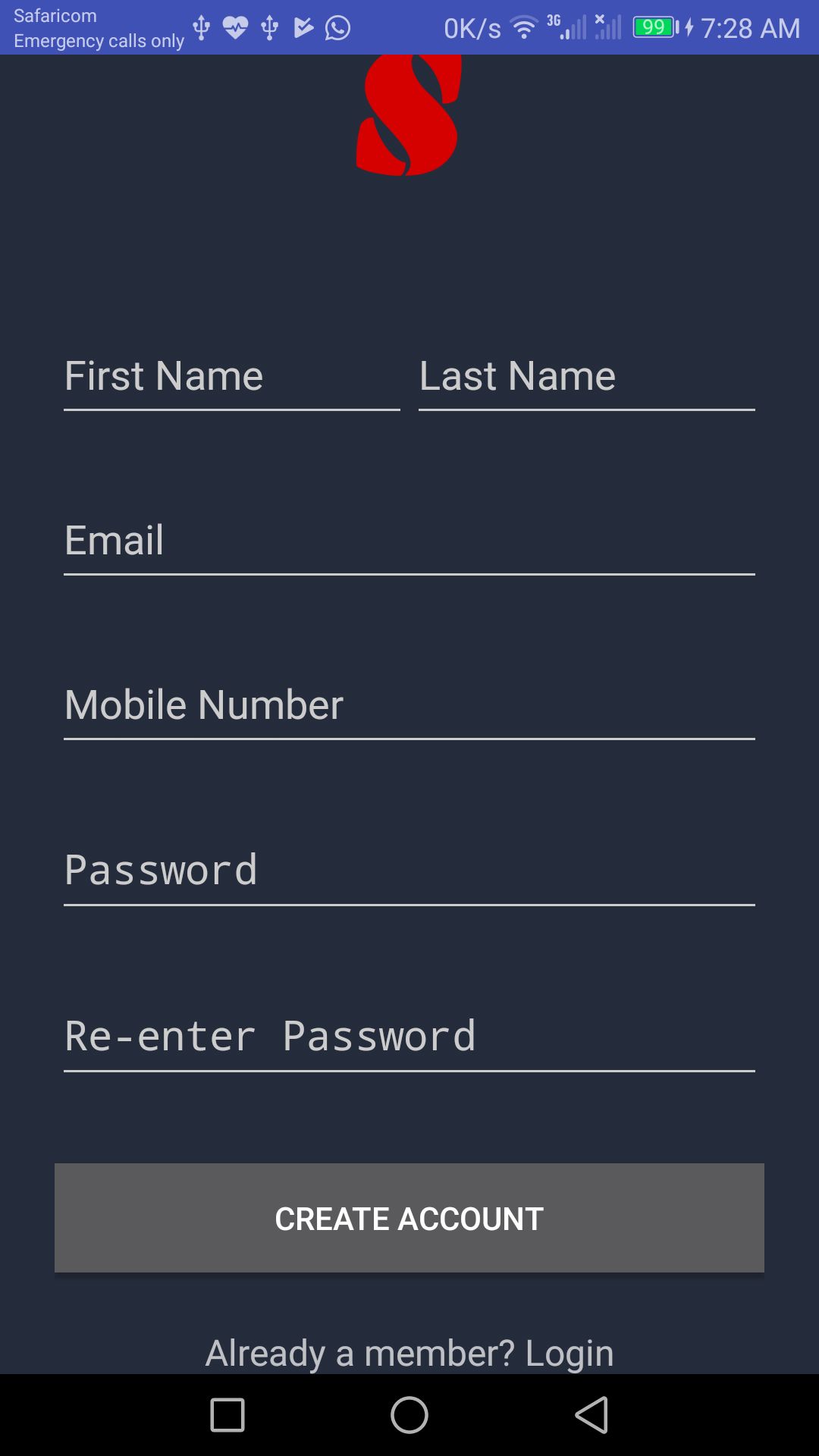Click into the Email field
Viewport: 819px width, 1456px height.
point(409,542)
